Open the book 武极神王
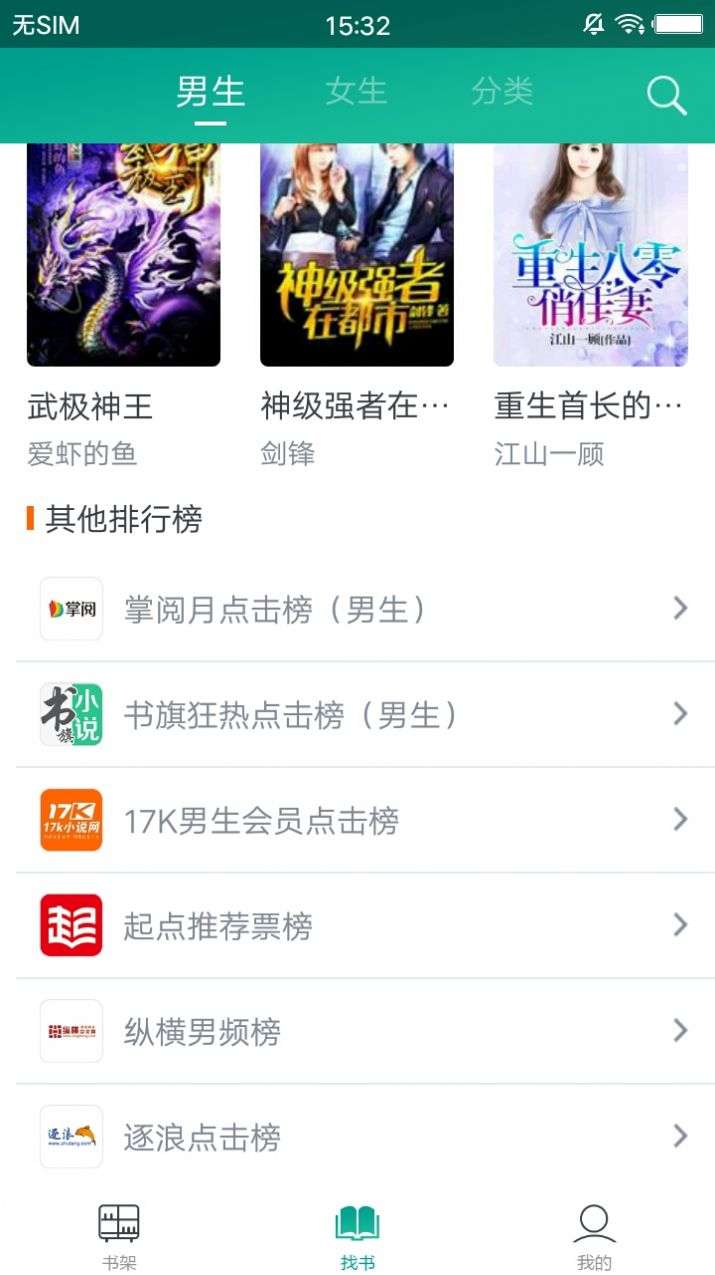 [x=123, y=260]
